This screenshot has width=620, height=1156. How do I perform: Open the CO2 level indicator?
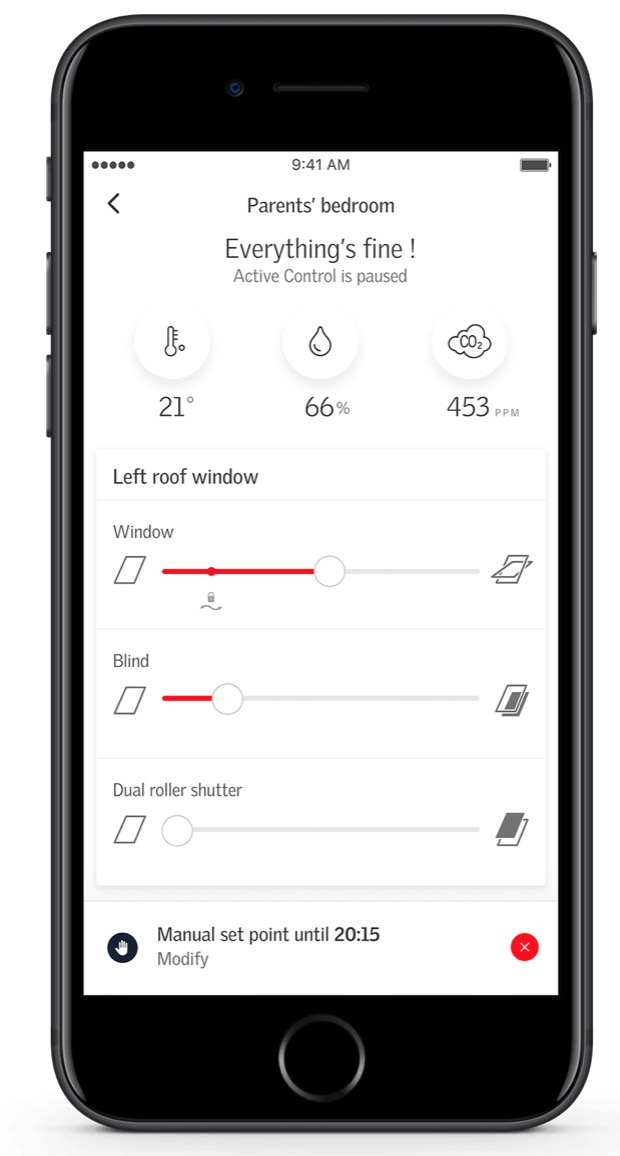click(x=469, y=343)
